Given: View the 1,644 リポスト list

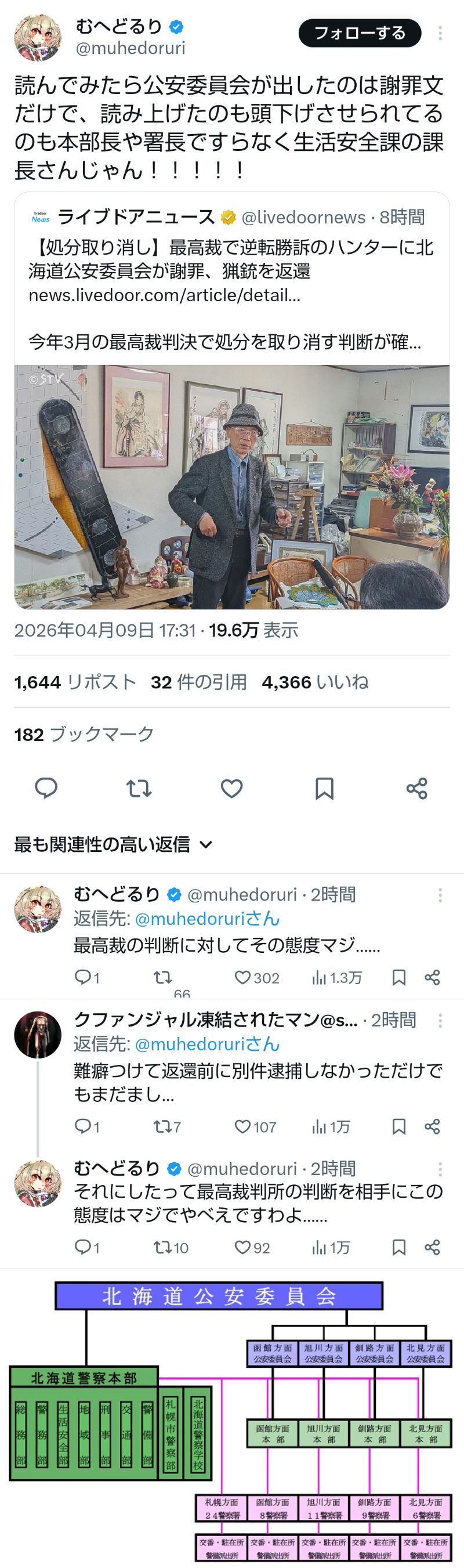Looking at the screenshot, I should point(75,682).
